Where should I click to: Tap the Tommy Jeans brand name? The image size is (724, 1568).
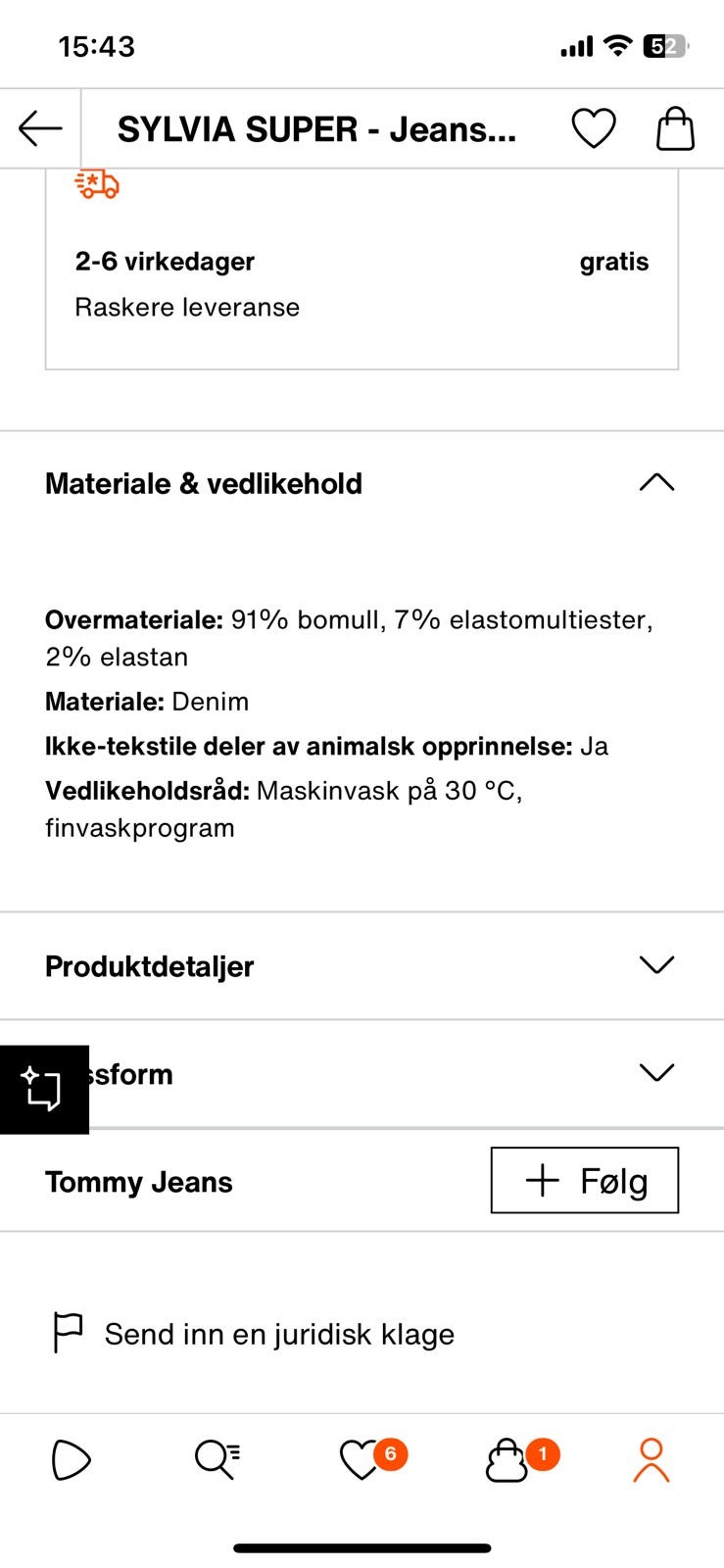pos(138,1181)
